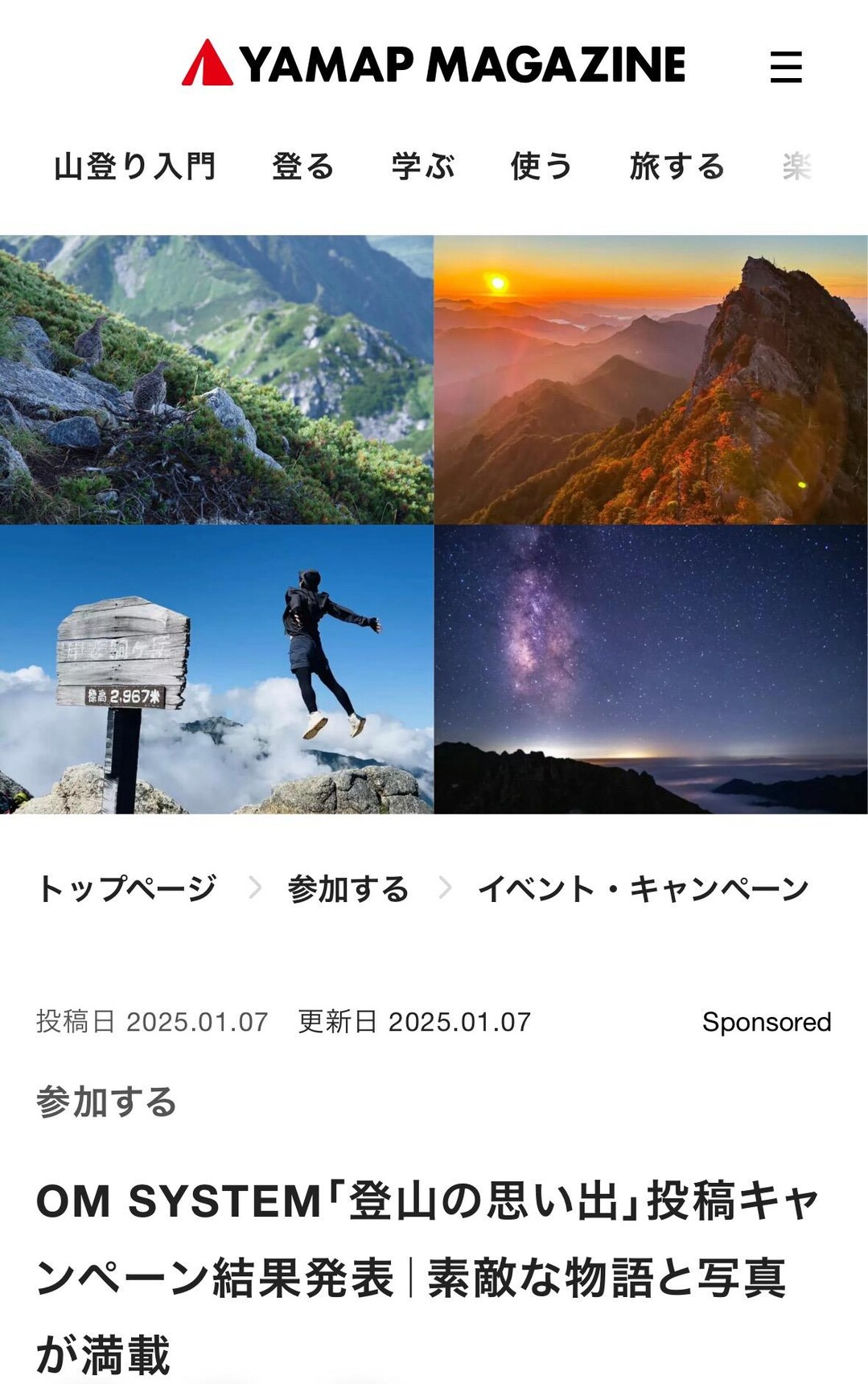Image resolution: width=868 pixels, height=1384 pixels.
Task: Click the Milky Way night sky photo
Action: [652, 672]
